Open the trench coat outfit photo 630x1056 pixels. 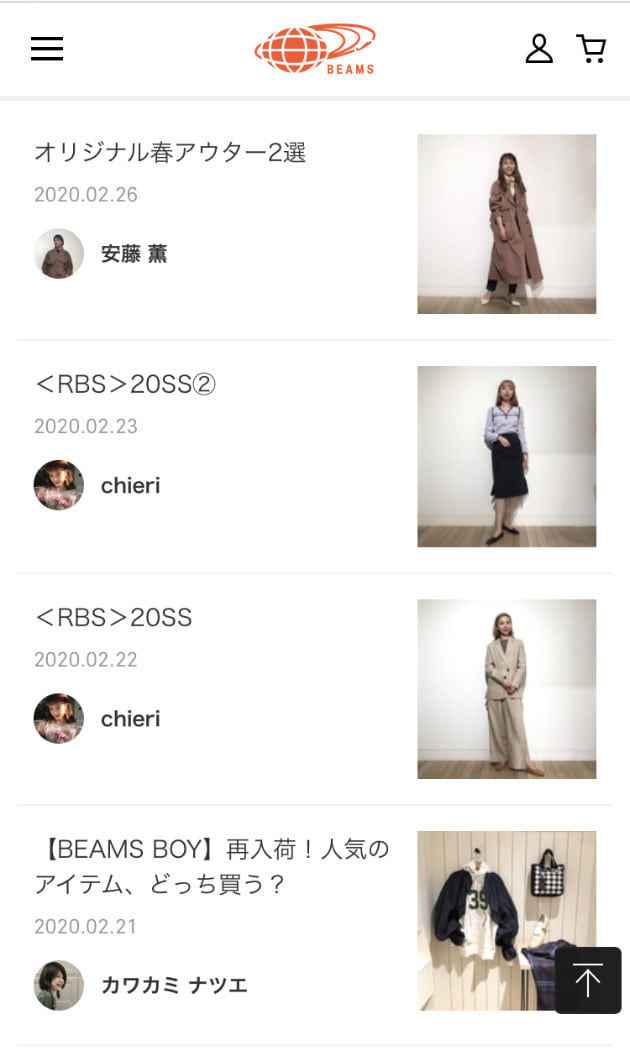tap(506, 224)
